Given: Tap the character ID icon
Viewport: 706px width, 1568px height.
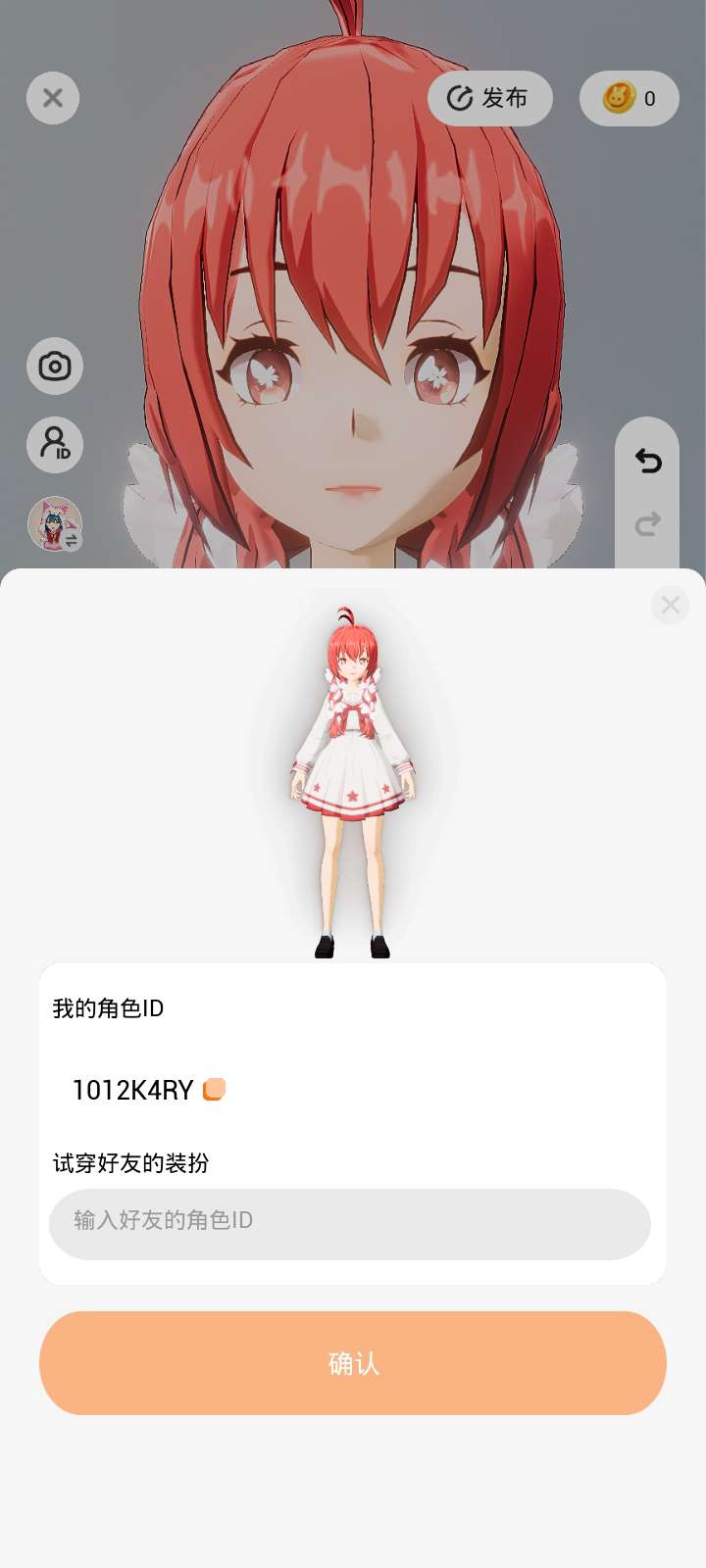Looking at the screenshot, I should (x=55, y=444).
